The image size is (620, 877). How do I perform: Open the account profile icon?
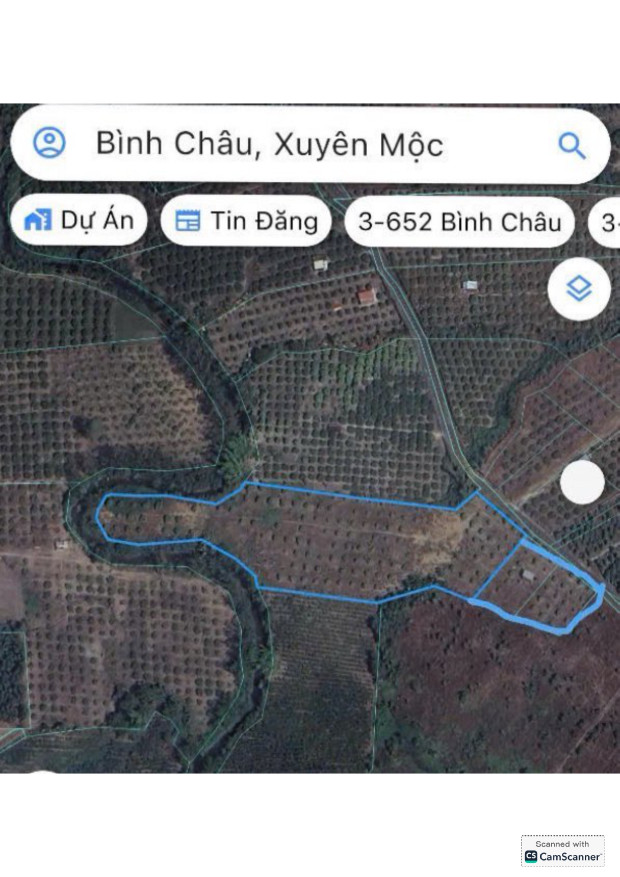pyautogui.click(x=49, y=143)
